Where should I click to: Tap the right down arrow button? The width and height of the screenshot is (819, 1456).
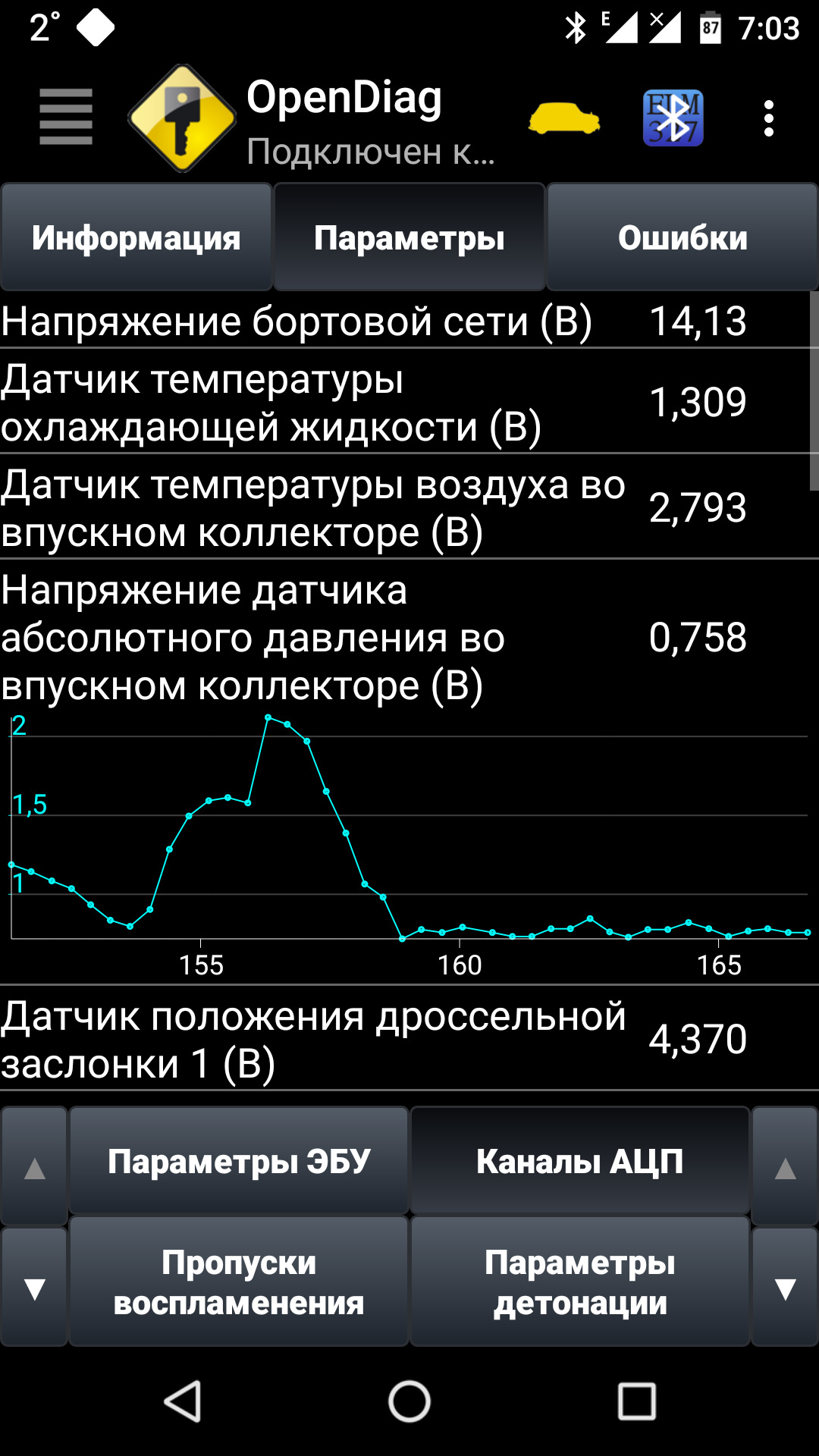coord(785,1288)
